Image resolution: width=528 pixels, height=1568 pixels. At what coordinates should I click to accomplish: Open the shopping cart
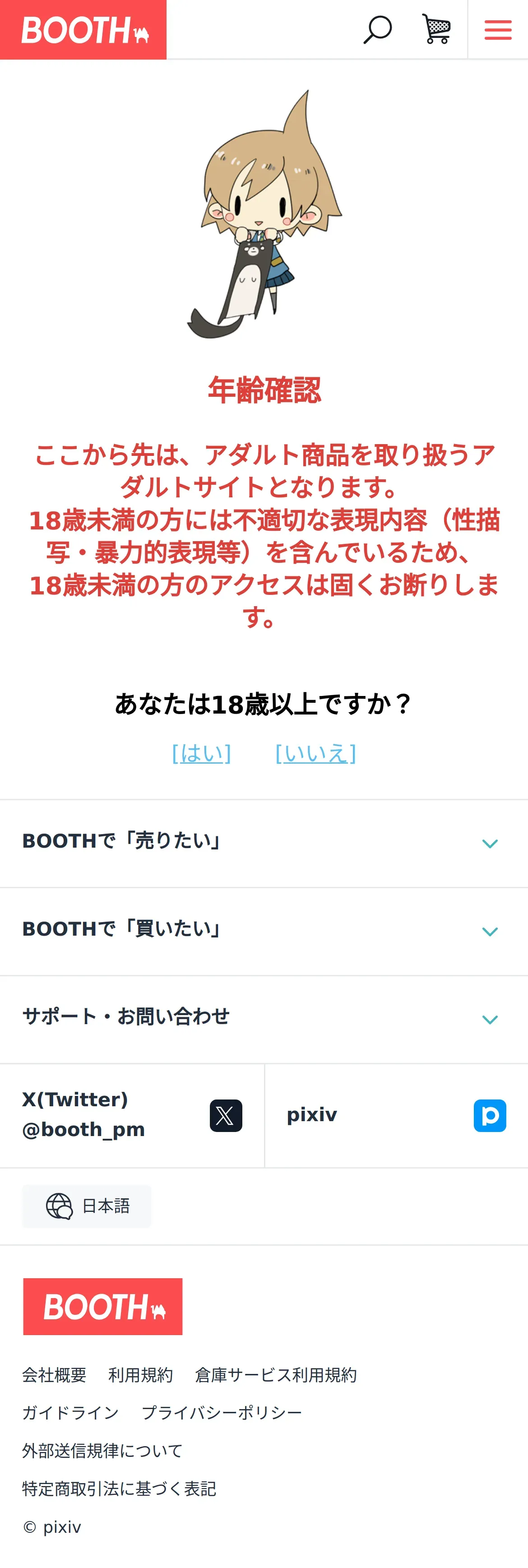tap(436, 29)
